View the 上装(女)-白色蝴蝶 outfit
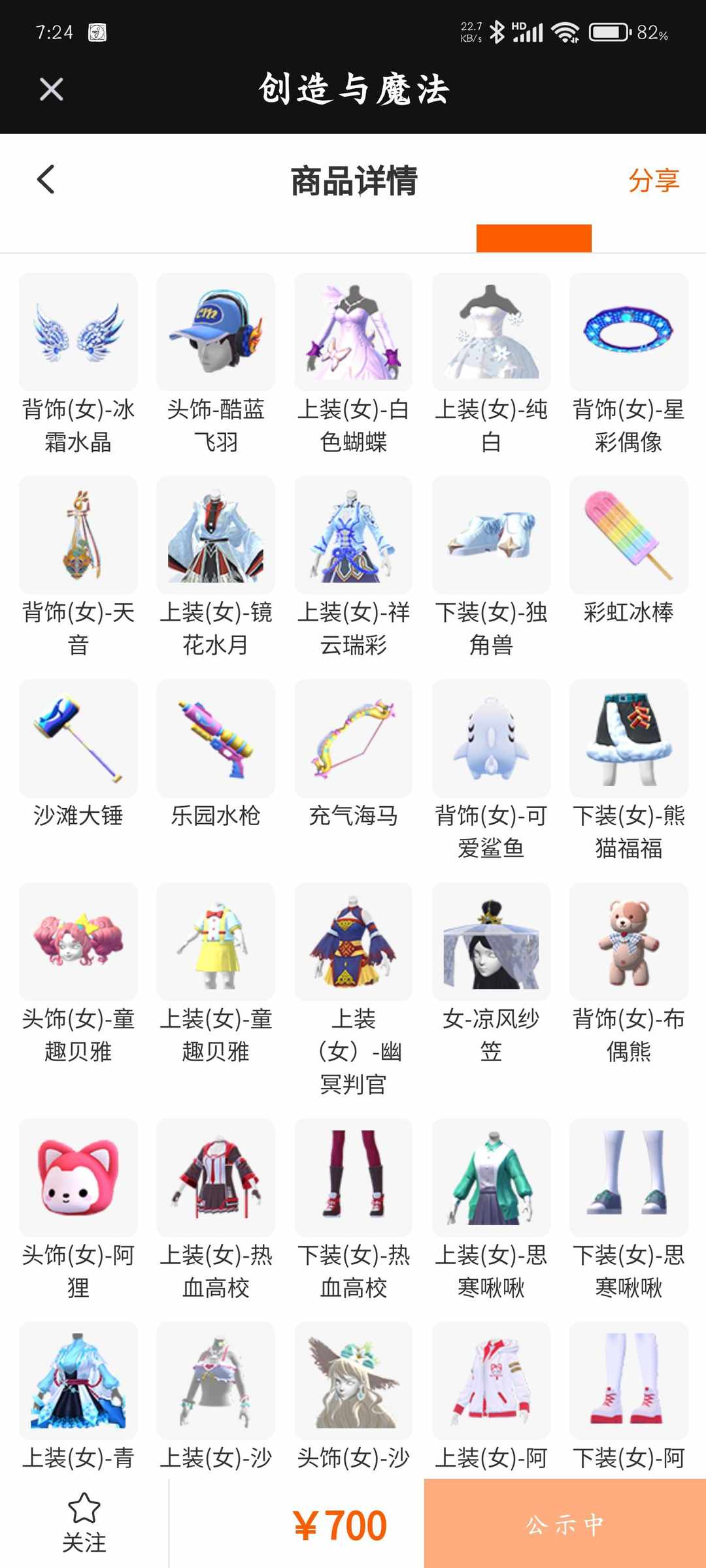706x1568 pixels. pyautogui.click(x=353, y=332)
